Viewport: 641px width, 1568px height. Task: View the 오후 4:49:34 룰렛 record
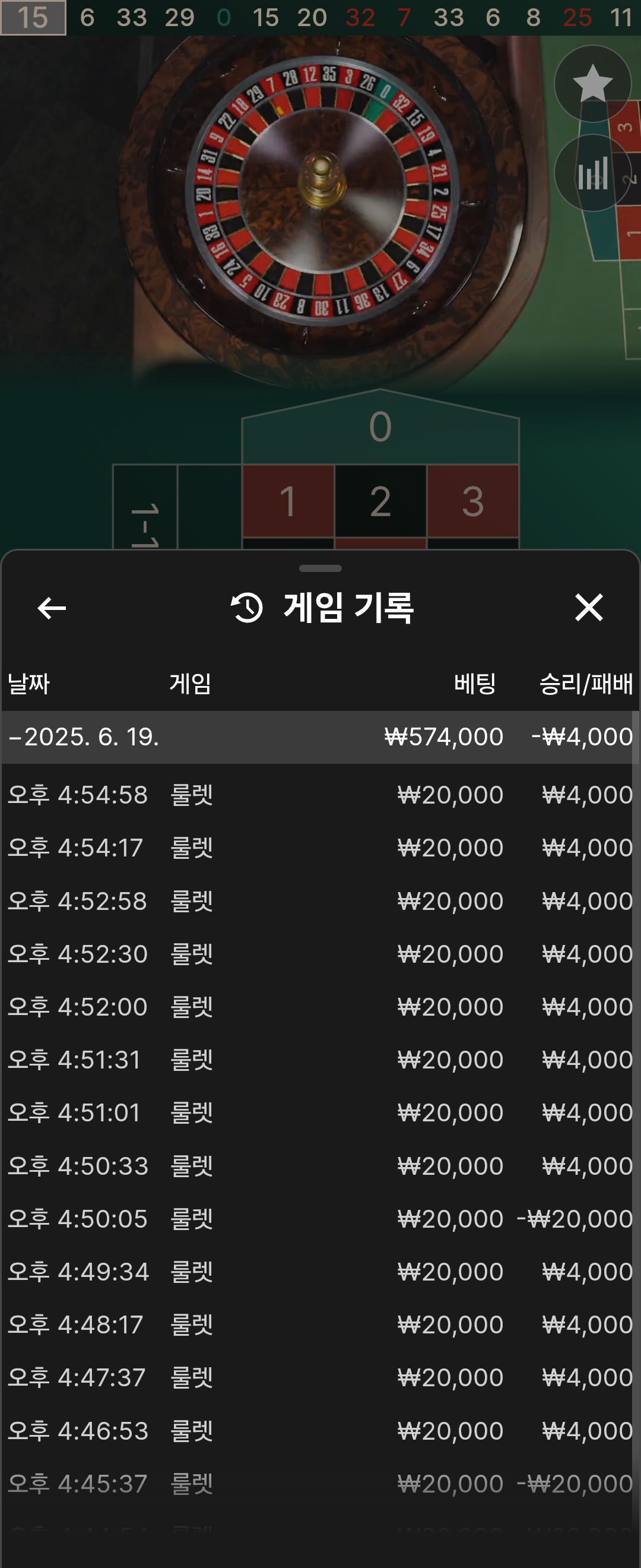320,1272
